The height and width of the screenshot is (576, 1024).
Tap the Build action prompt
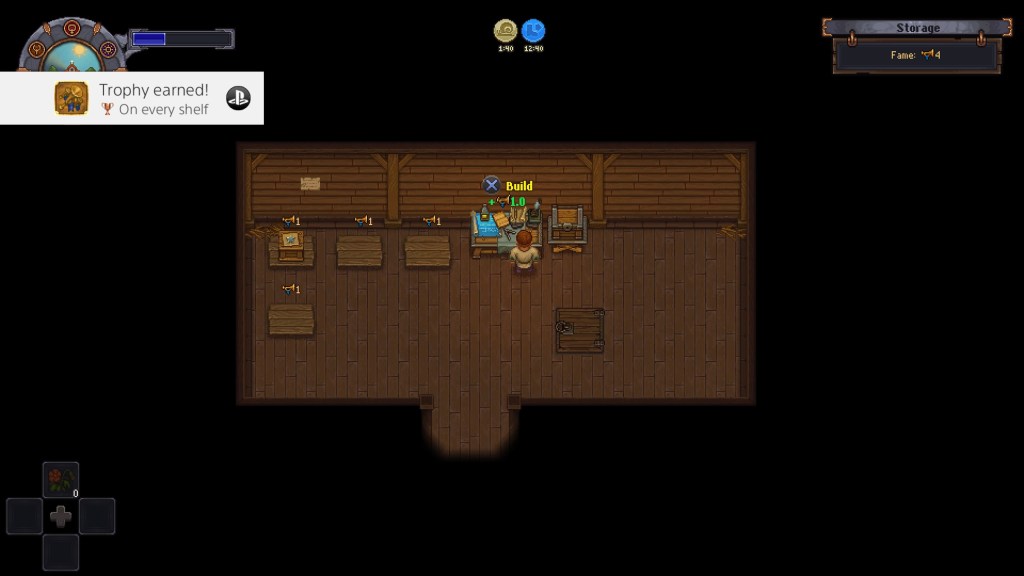point(508,186)
